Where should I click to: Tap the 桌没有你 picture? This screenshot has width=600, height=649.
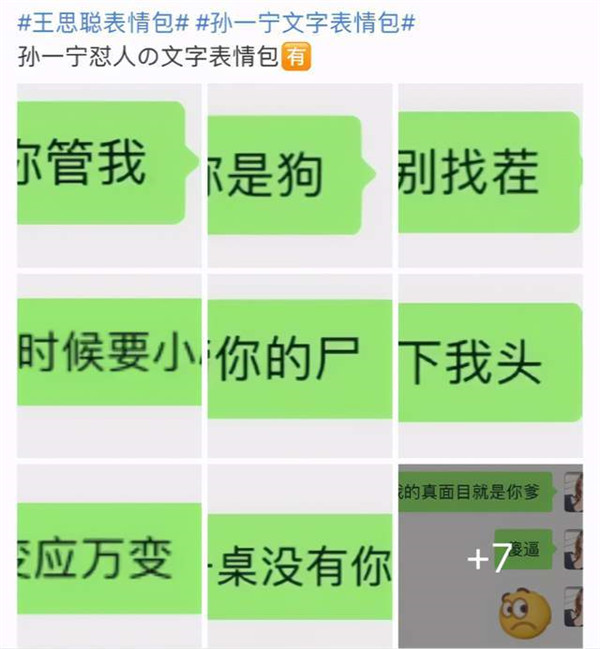pos(298,555)
